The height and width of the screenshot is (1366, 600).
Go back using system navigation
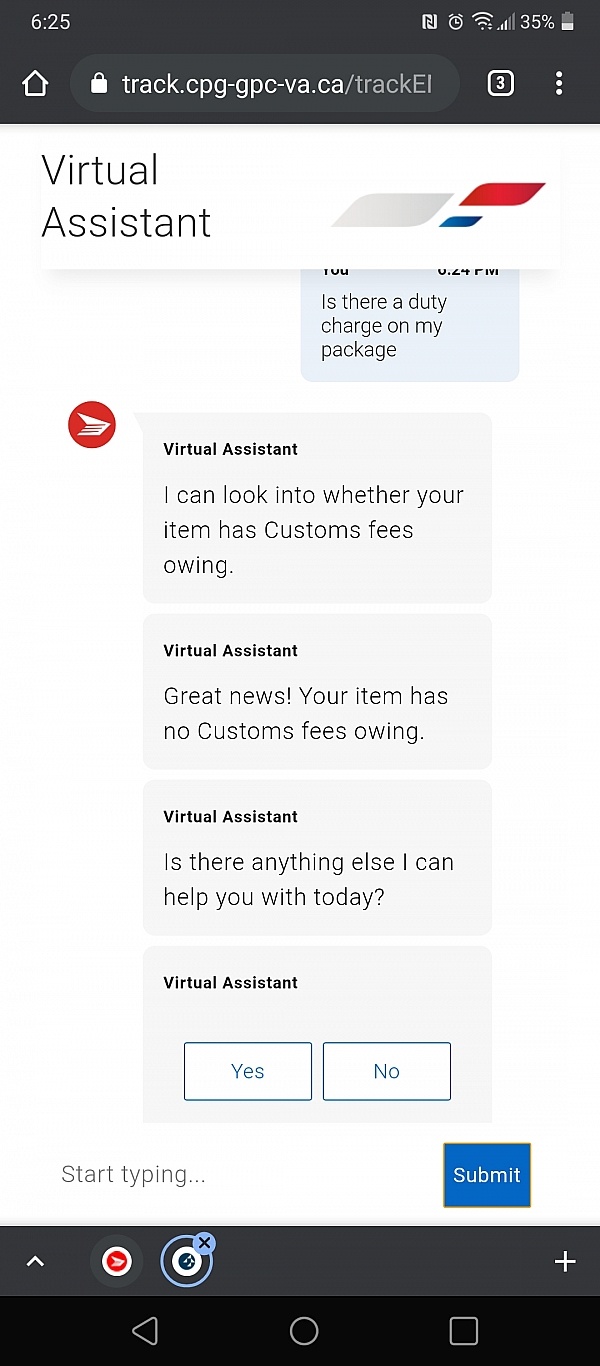click(x=145, y=1331)
